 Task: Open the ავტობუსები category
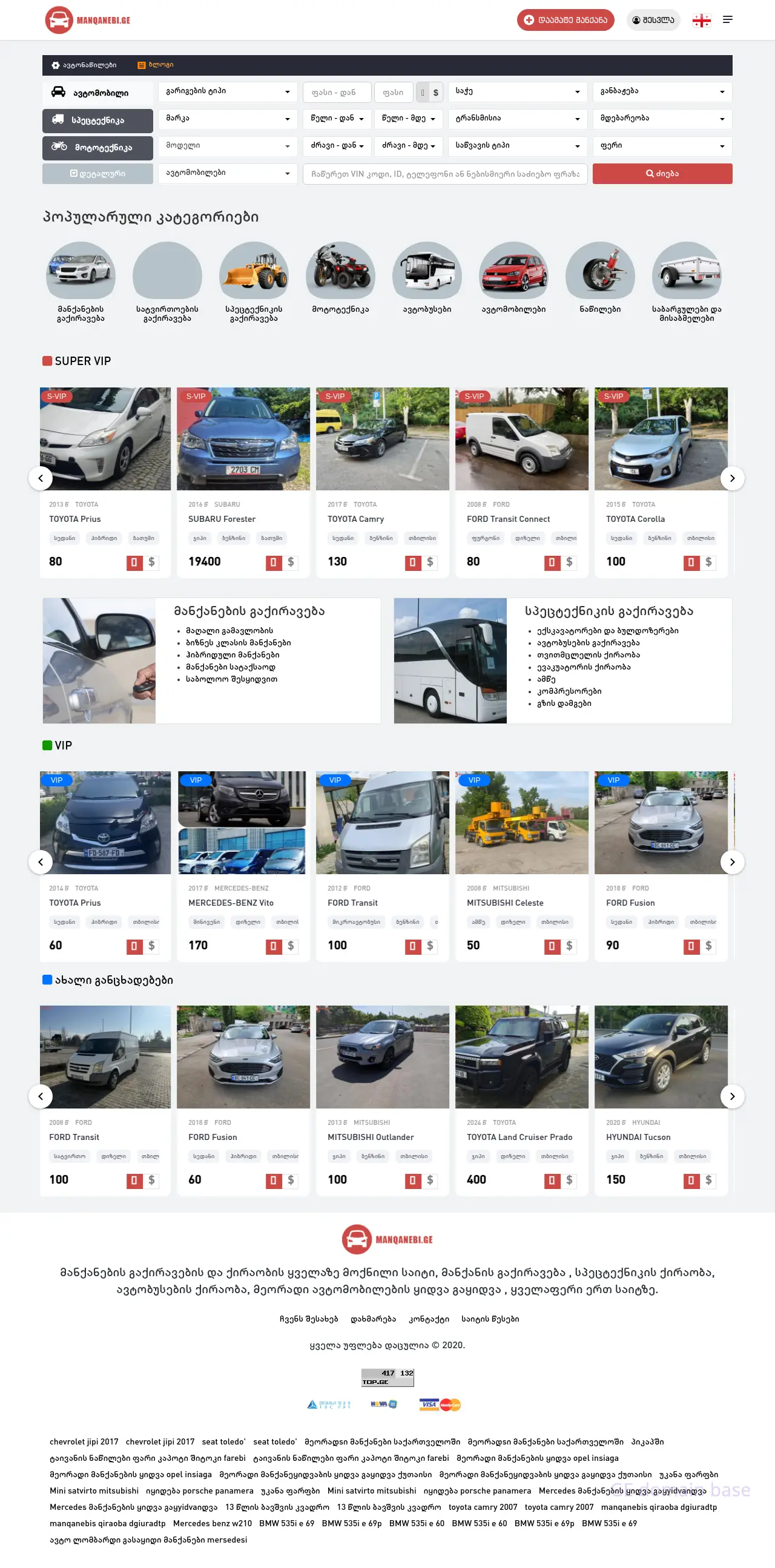(427, 278)
